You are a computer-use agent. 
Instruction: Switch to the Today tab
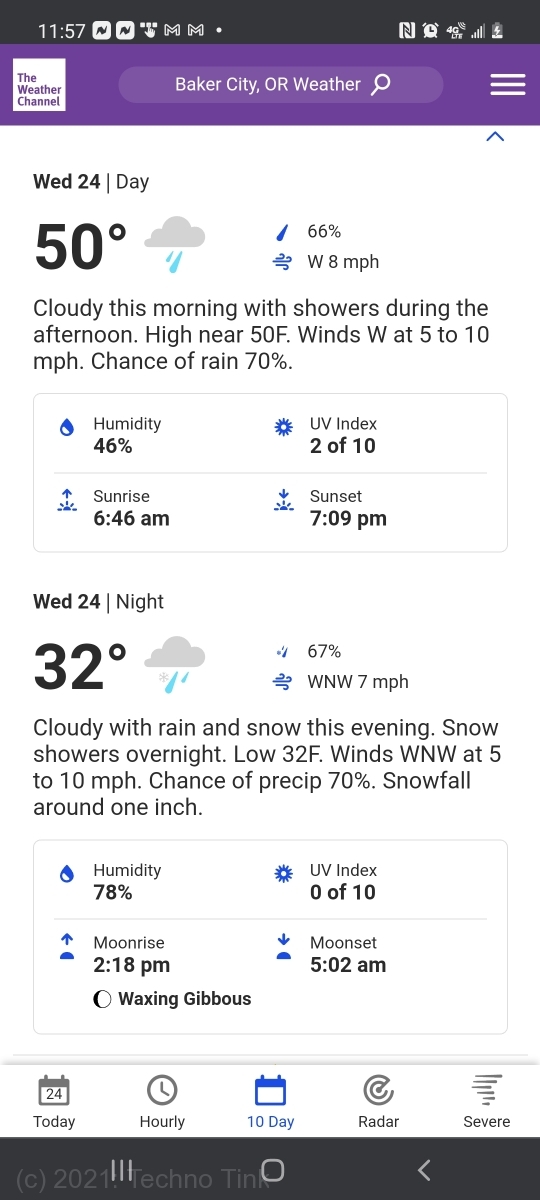pyautogui.click(x=54, y=1101)
